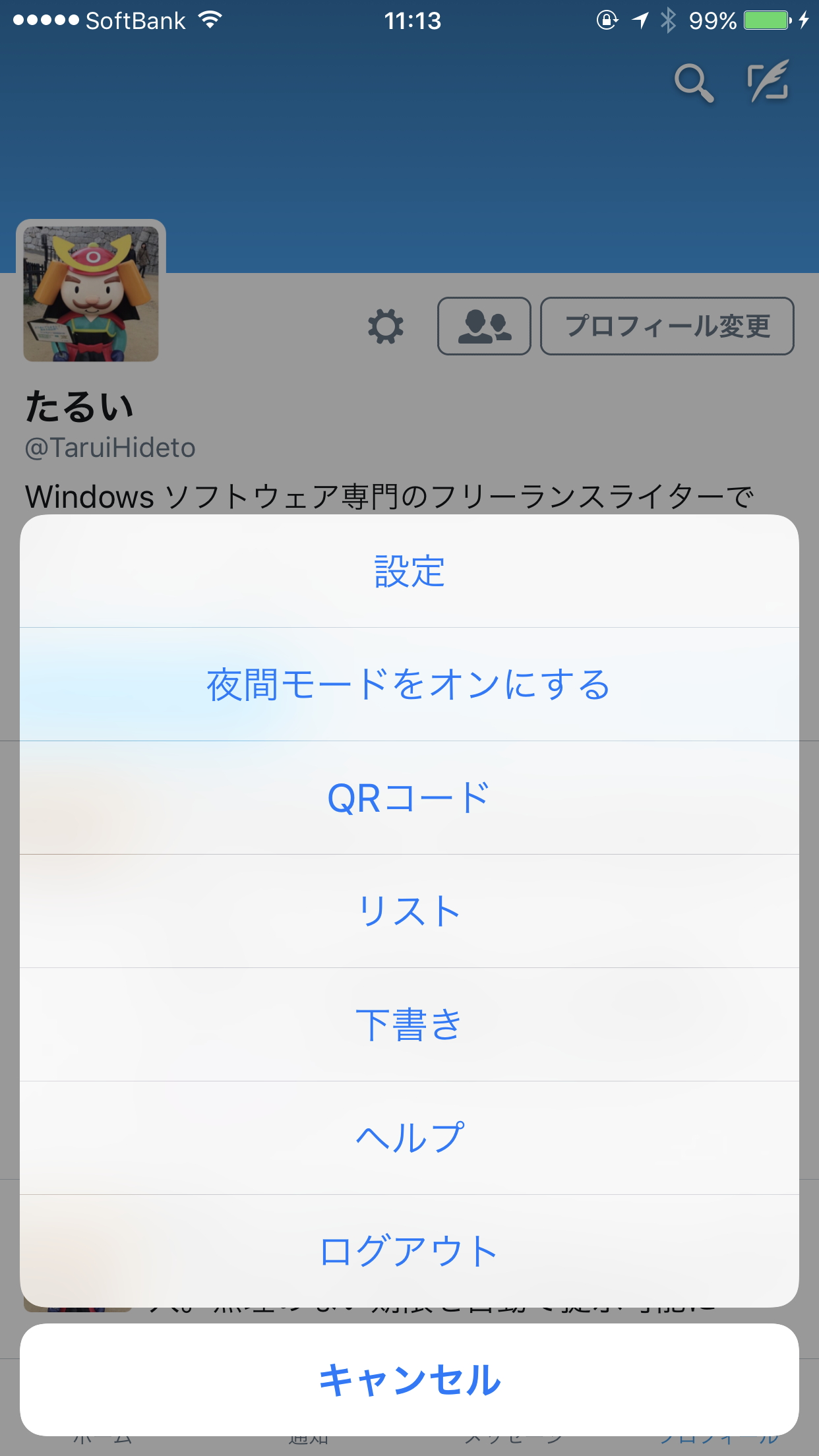Viewport: 819px width, 1456px height.
Task: Enable night mode via 夜間モードをオンにする
Action: click(x=409, y=686)
